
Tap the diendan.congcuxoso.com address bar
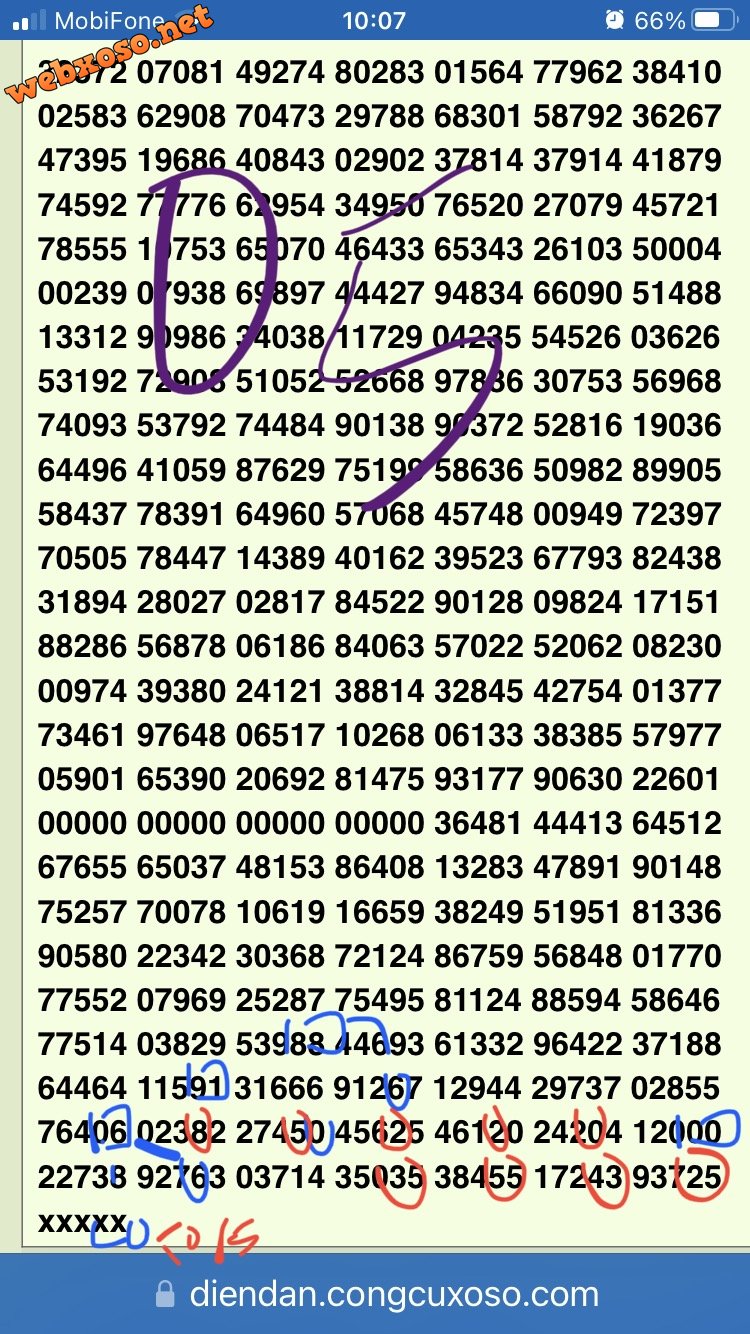click(375, 1295)
